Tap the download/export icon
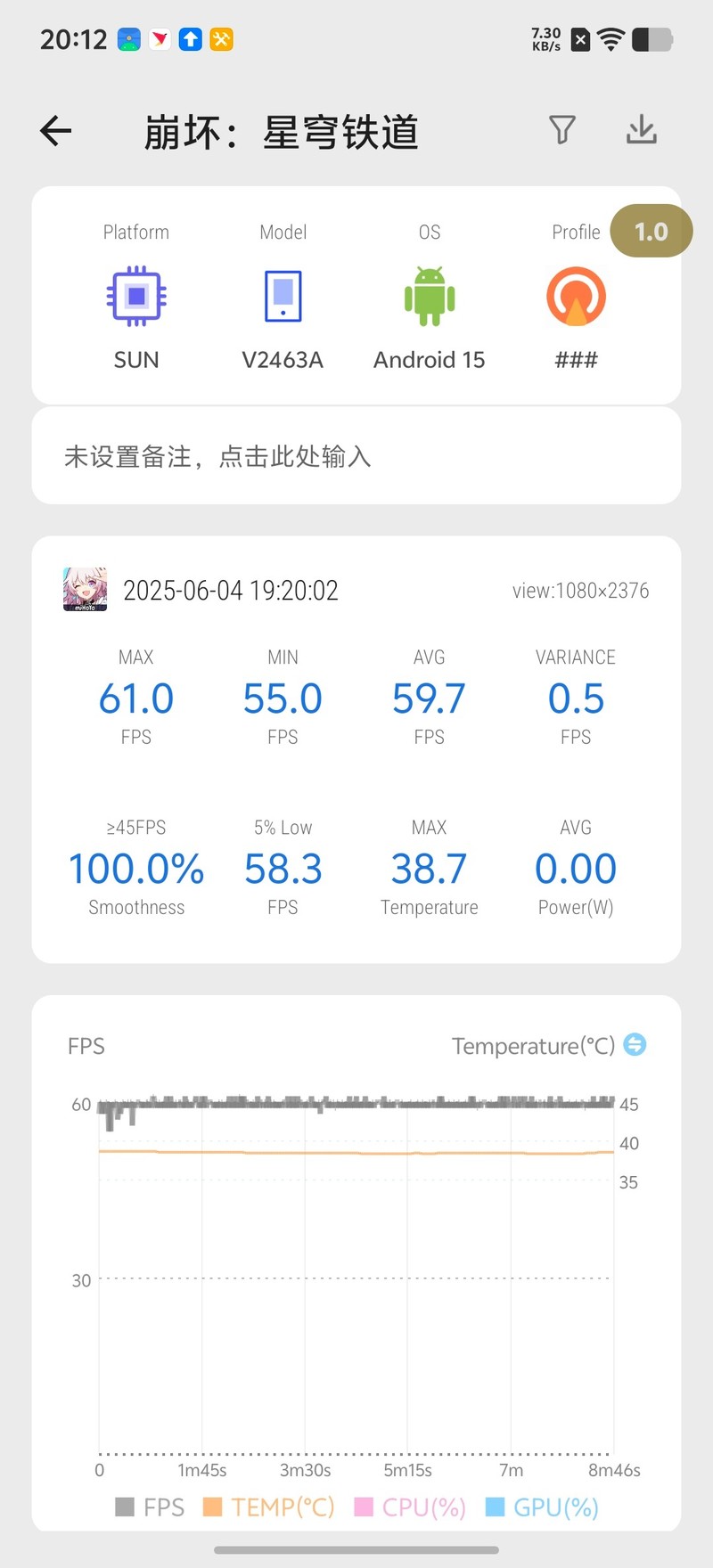 (641, 130)
